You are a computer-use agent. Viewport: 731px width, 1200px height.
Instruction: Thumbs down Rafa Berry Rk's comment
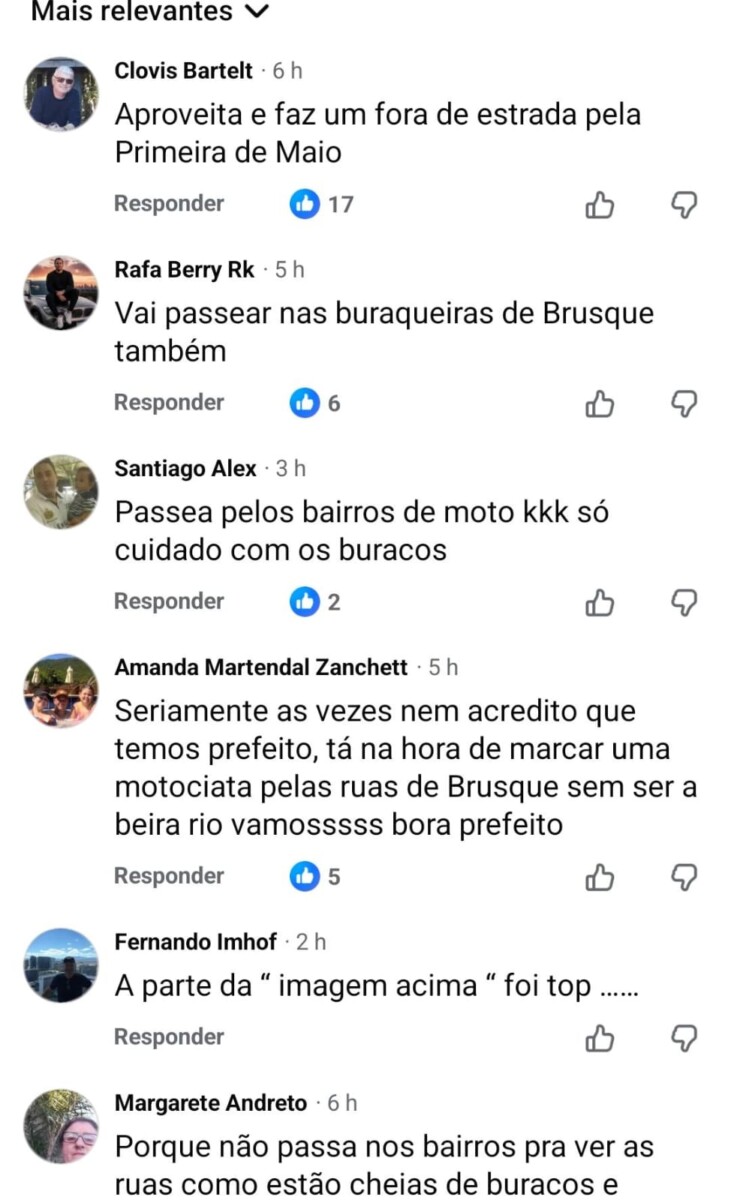click(x=683, y=405)
